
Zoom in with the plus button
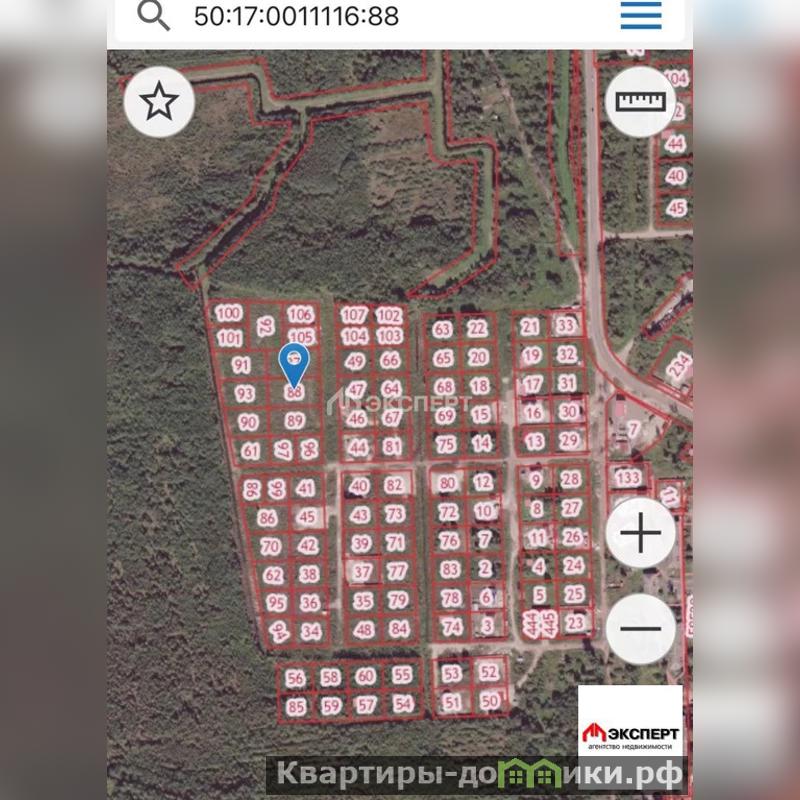pos(641,534)
